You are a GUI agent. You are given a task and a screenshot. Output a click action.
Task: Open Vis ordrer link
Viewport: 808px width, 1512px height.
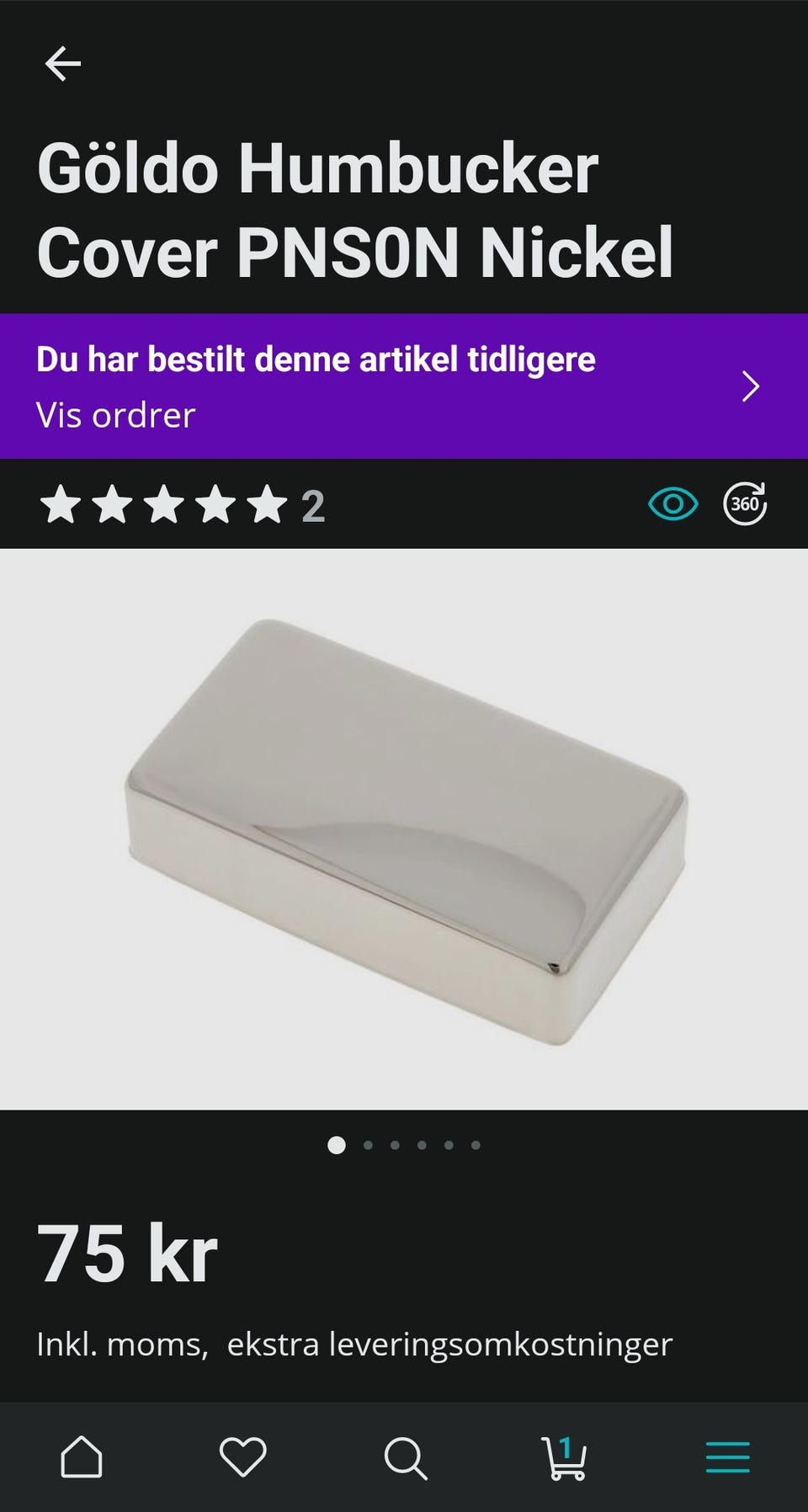[x=114, y=414]
